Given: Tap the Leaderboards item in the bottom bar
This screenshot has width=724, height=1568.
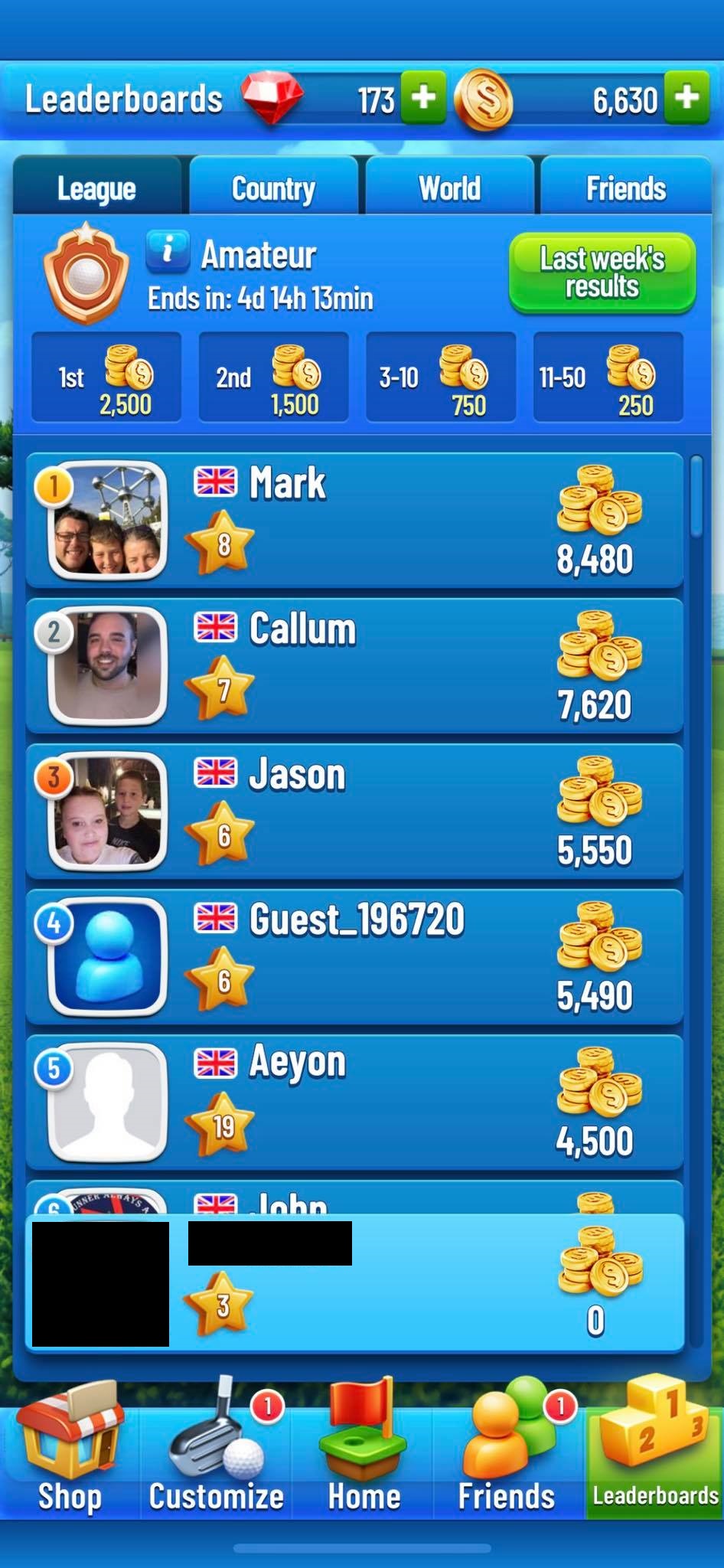Looking at the screenshot, I should 655,1449.
